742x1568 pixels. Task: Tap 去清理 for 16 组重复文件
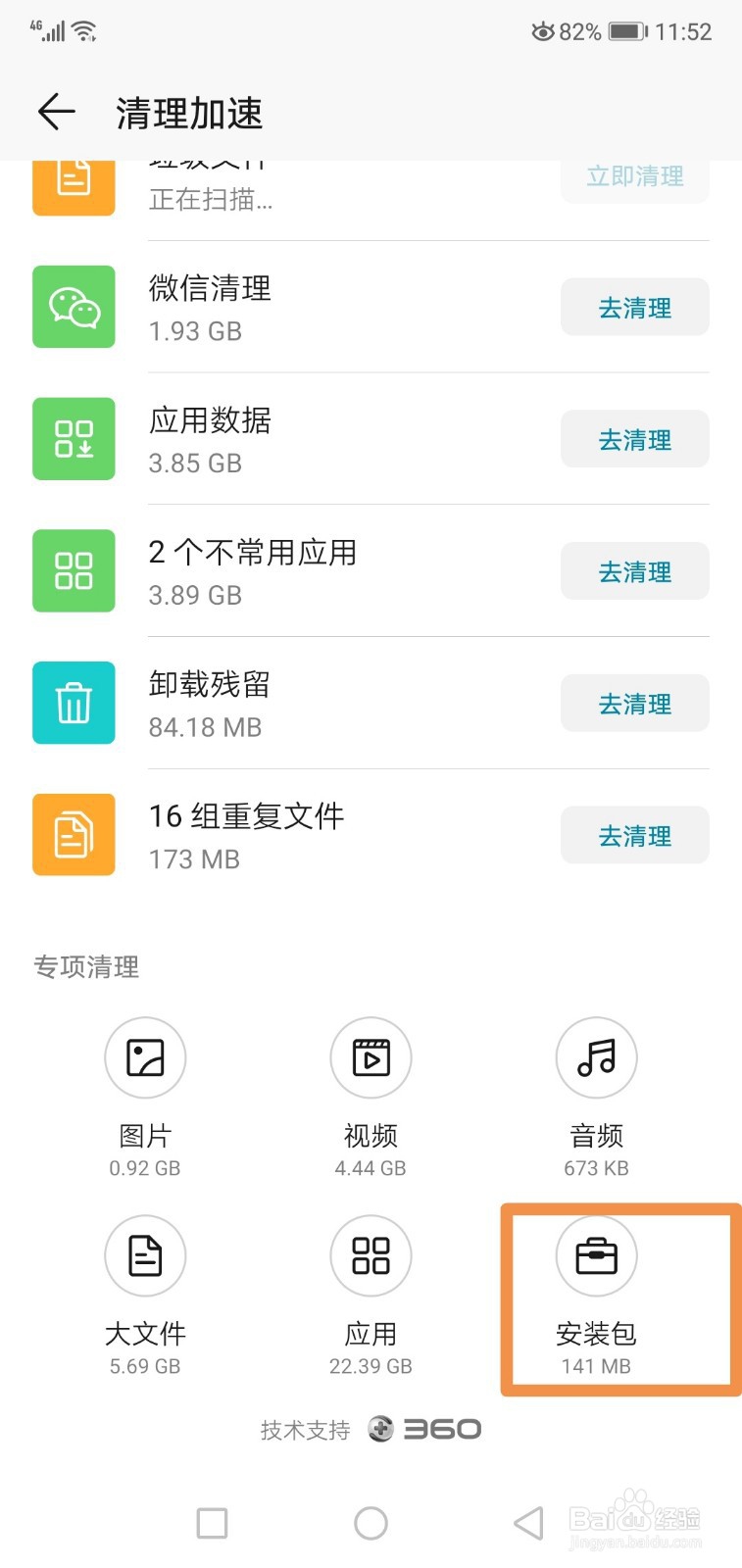point(634,836)
